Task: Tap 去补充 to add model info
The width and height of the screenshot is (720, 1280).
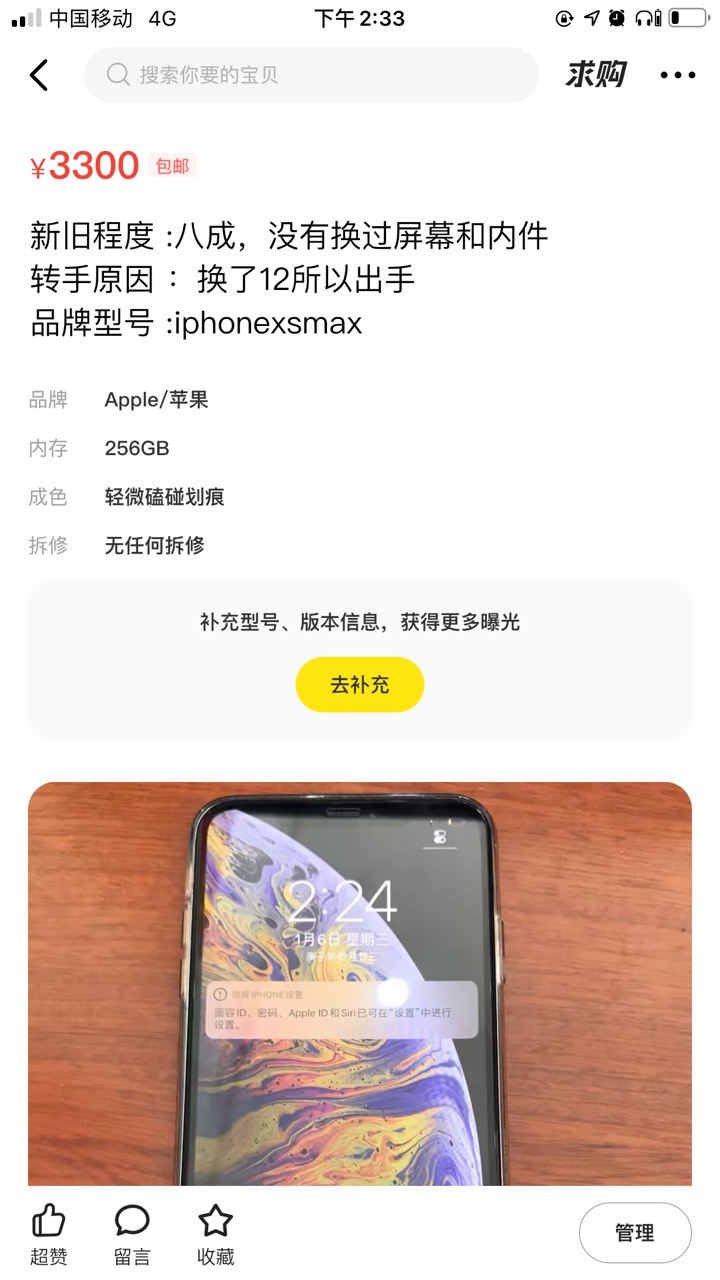Action: tap(360, 685)
